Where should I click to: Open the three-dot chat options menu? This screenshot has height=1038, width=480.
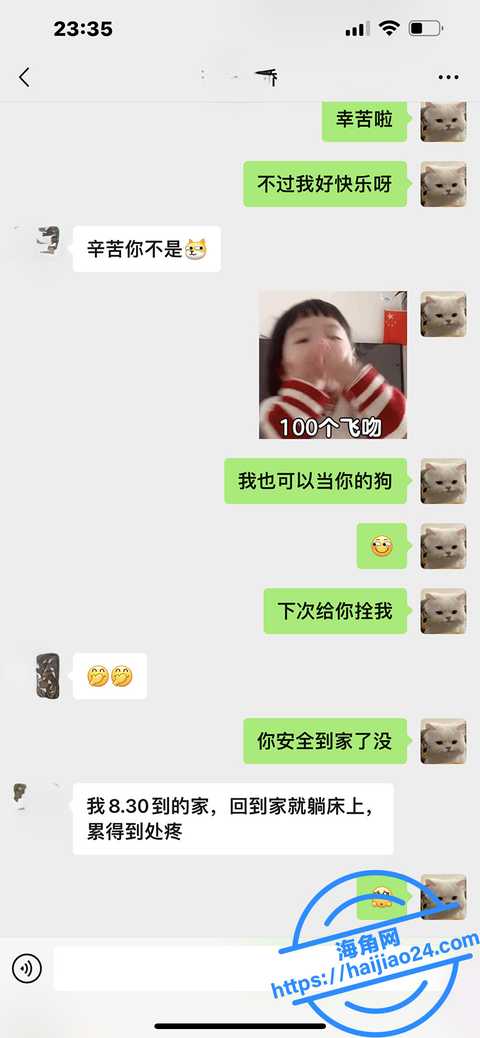[448, 77]
